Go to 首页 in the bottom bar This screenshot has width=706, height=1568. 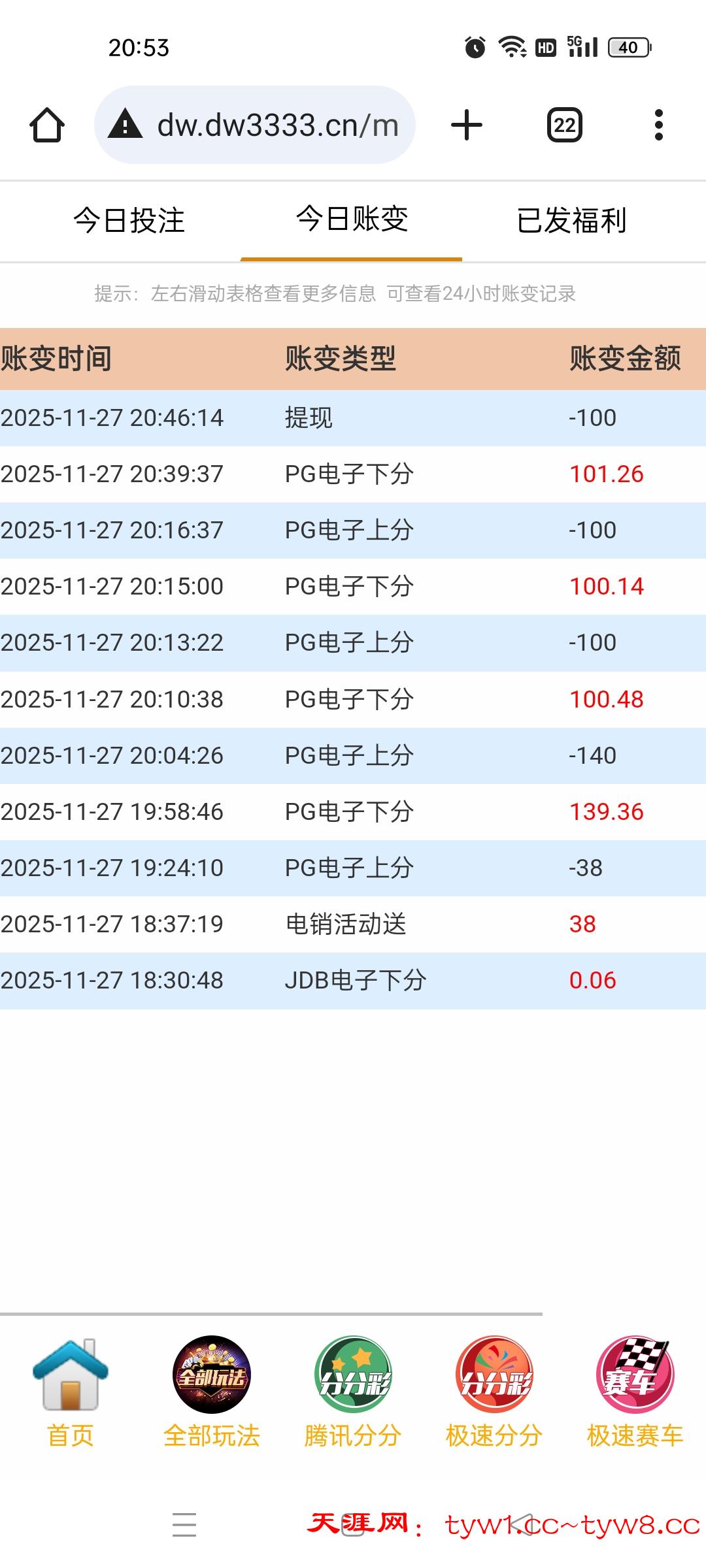click(x=71, y=1392)
